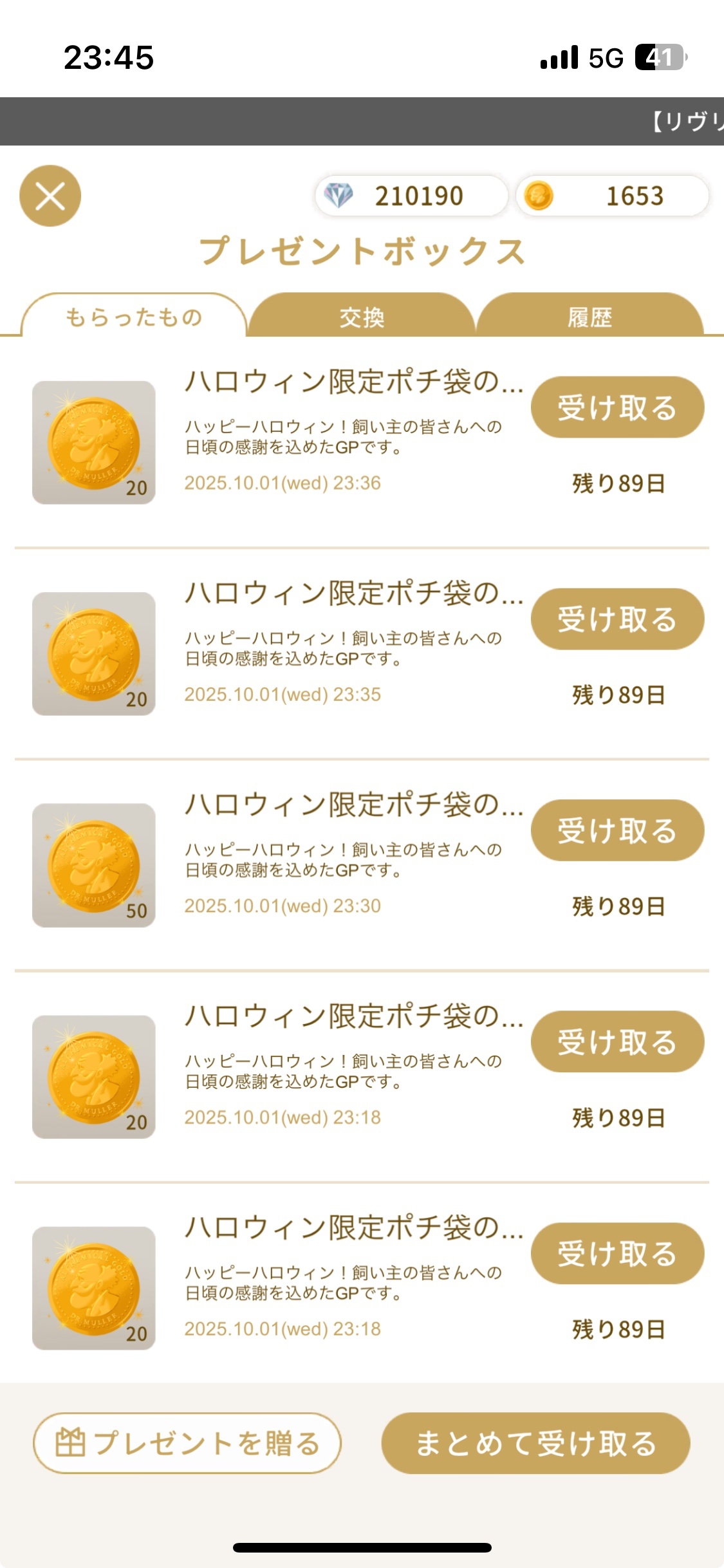The image size is (724, 1568).
Task: Receive the 23:30 gift of 50 GP
Action: pyautogui.click(x=617, y=830)
